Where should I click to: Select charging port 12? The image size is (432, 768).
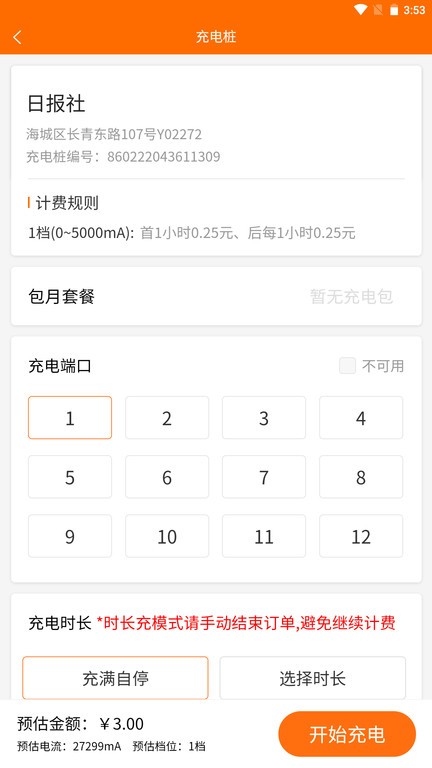361,536
